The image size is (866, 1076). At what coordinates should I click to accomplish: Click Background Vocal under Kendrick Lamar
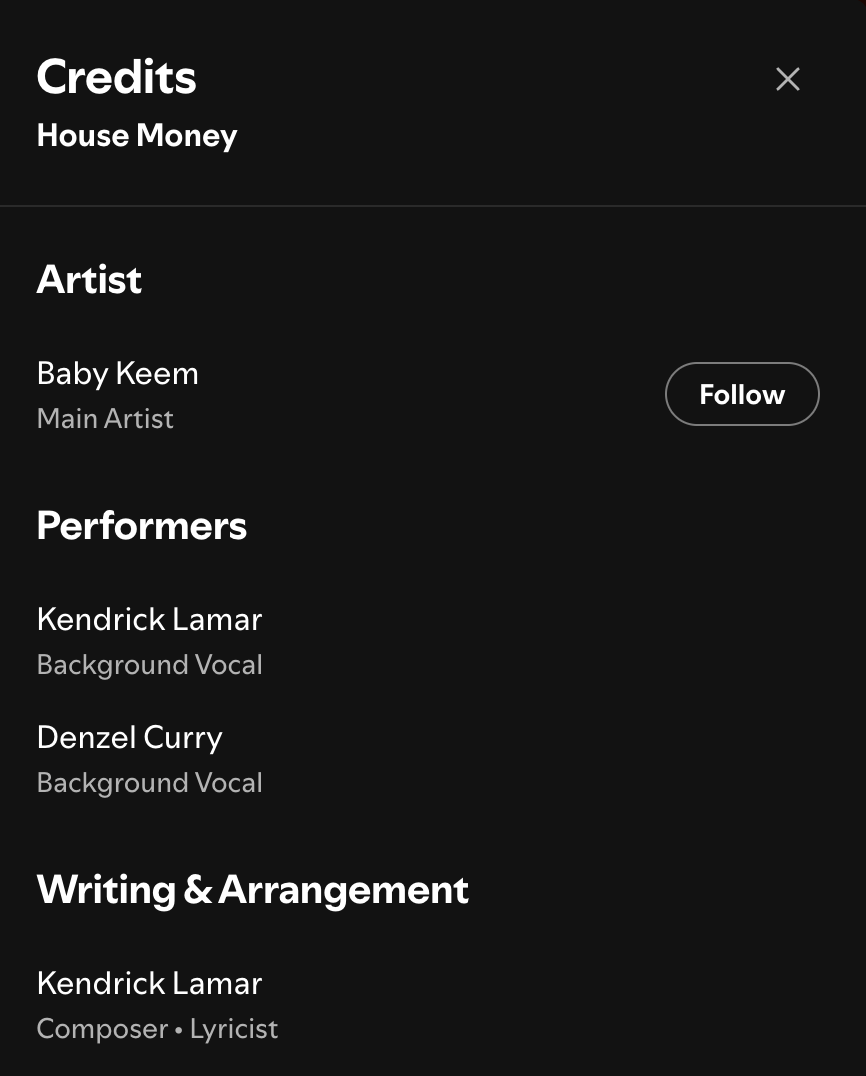[149, 664]
